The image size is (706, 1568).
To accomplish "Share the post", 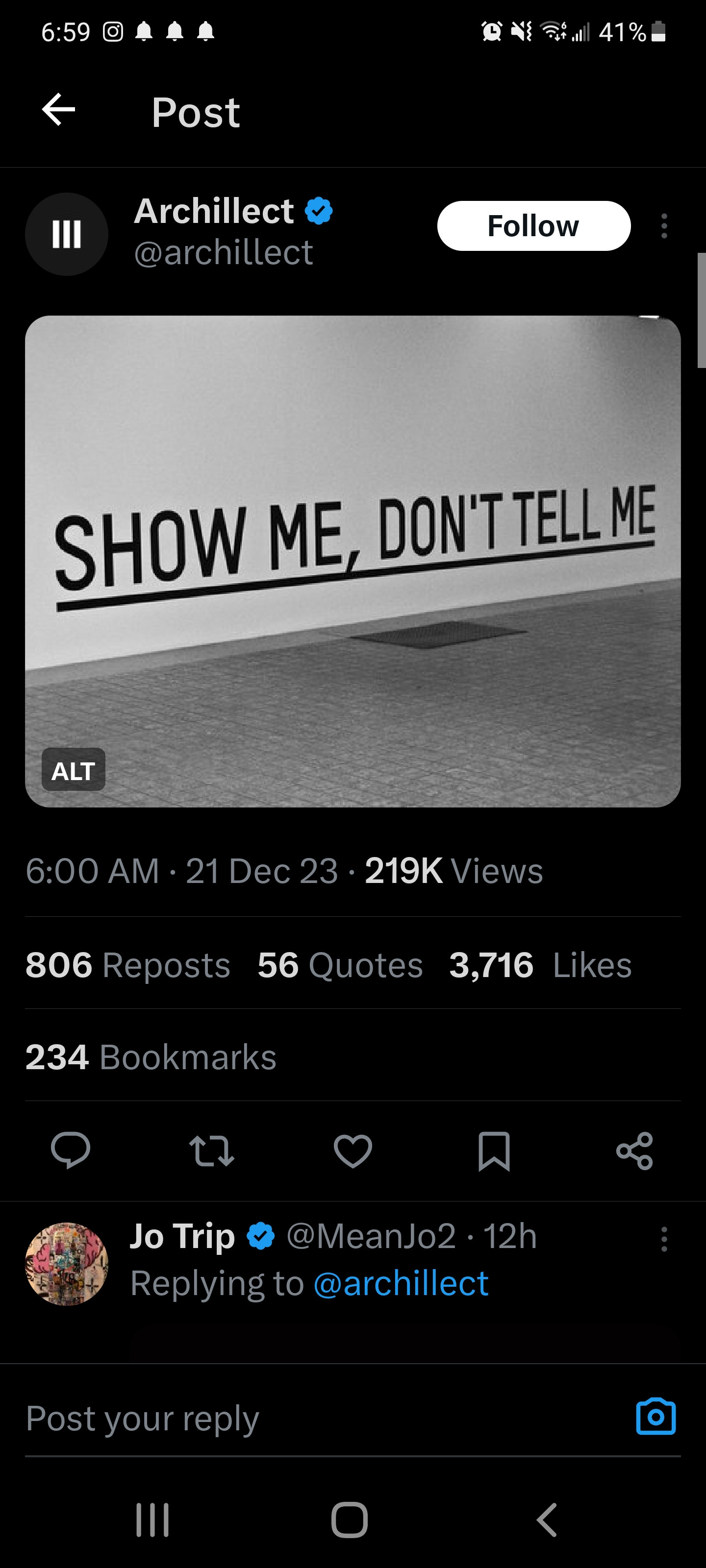I will (x=634, y=1151).
